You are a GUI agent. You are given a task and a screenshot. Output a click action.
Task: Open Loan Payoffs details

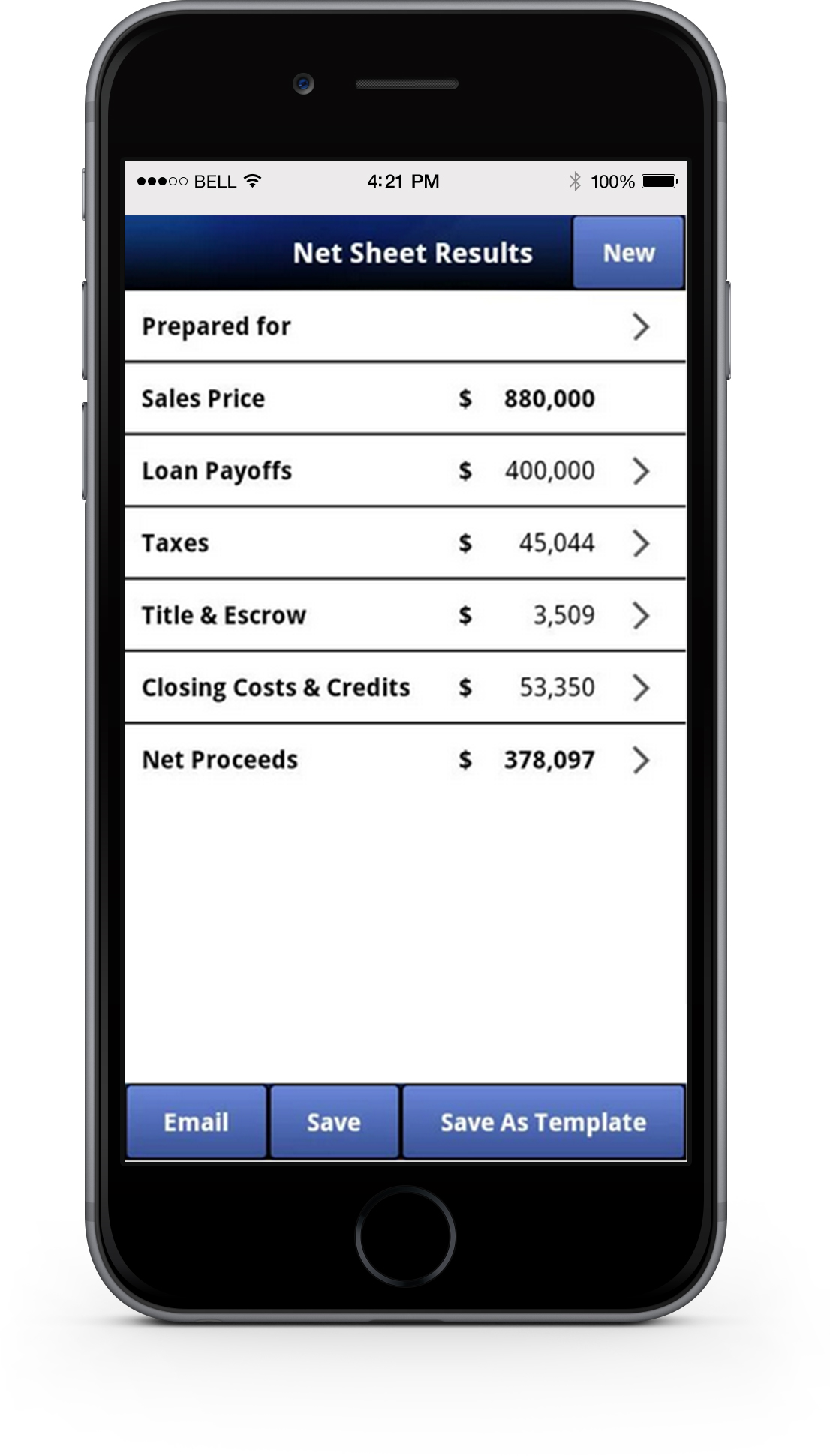point(405,470)
